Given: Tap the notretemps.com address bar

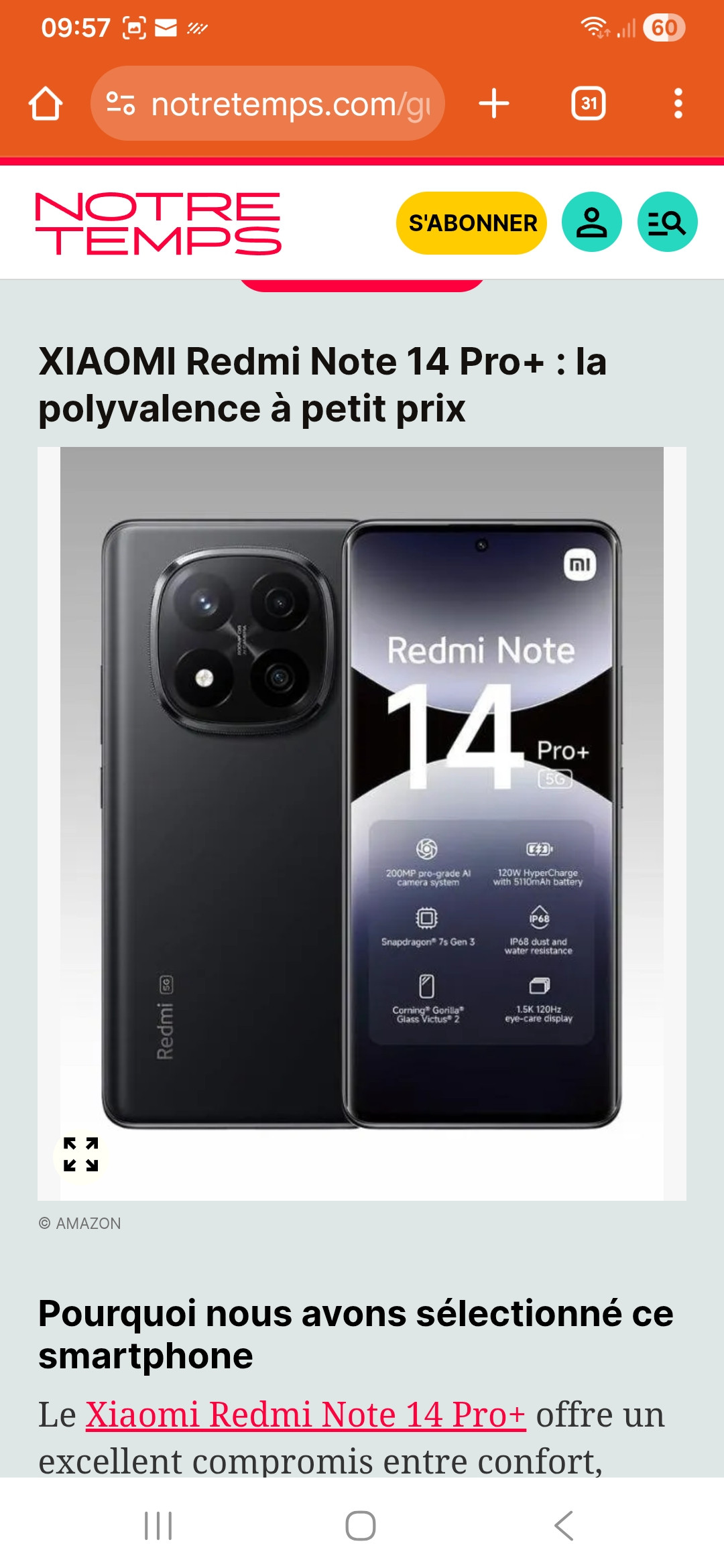Looking at the screenshot, I should coord(288,104).
